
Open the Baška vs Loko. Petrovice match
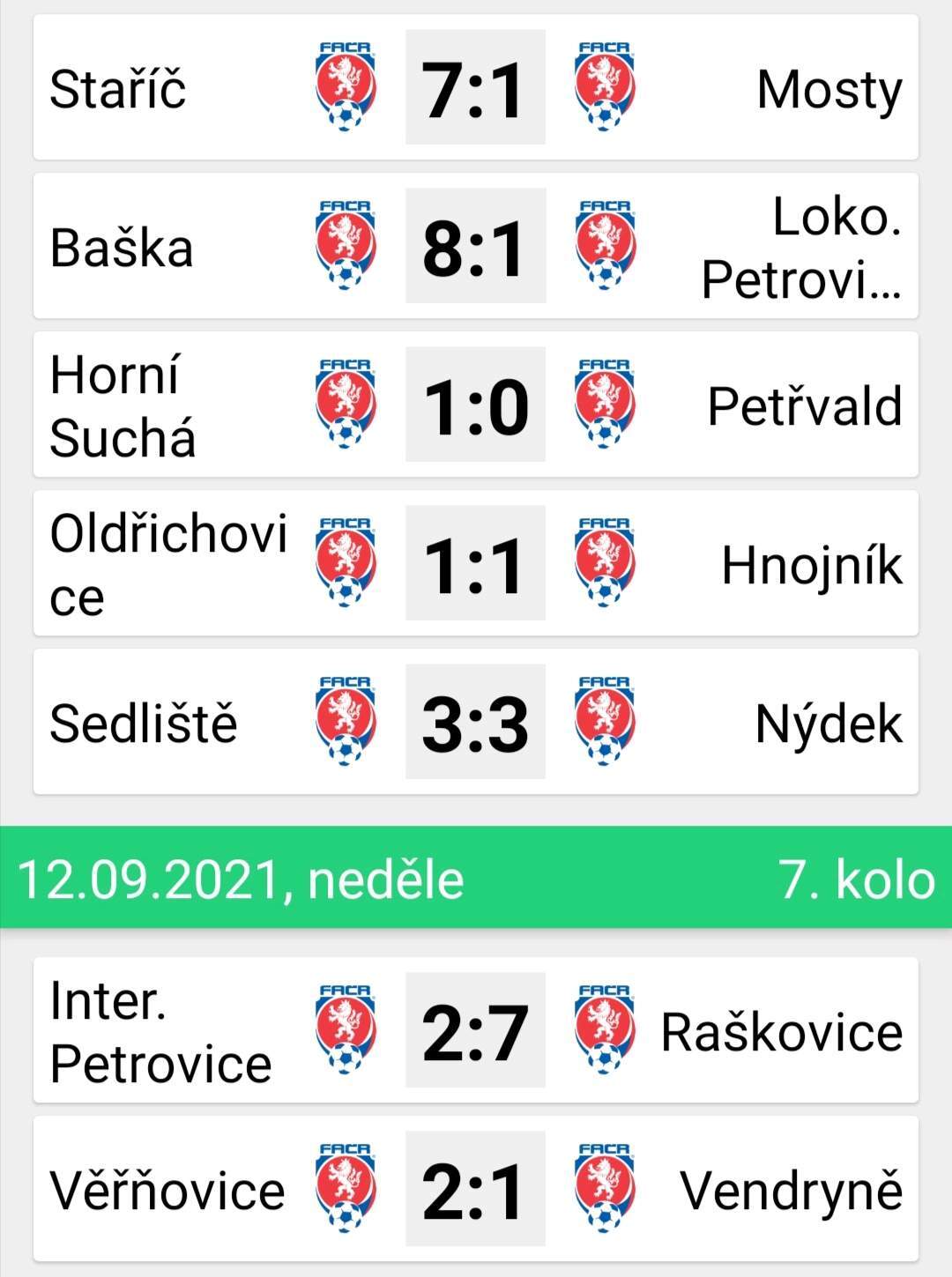(x=475, y=247)
